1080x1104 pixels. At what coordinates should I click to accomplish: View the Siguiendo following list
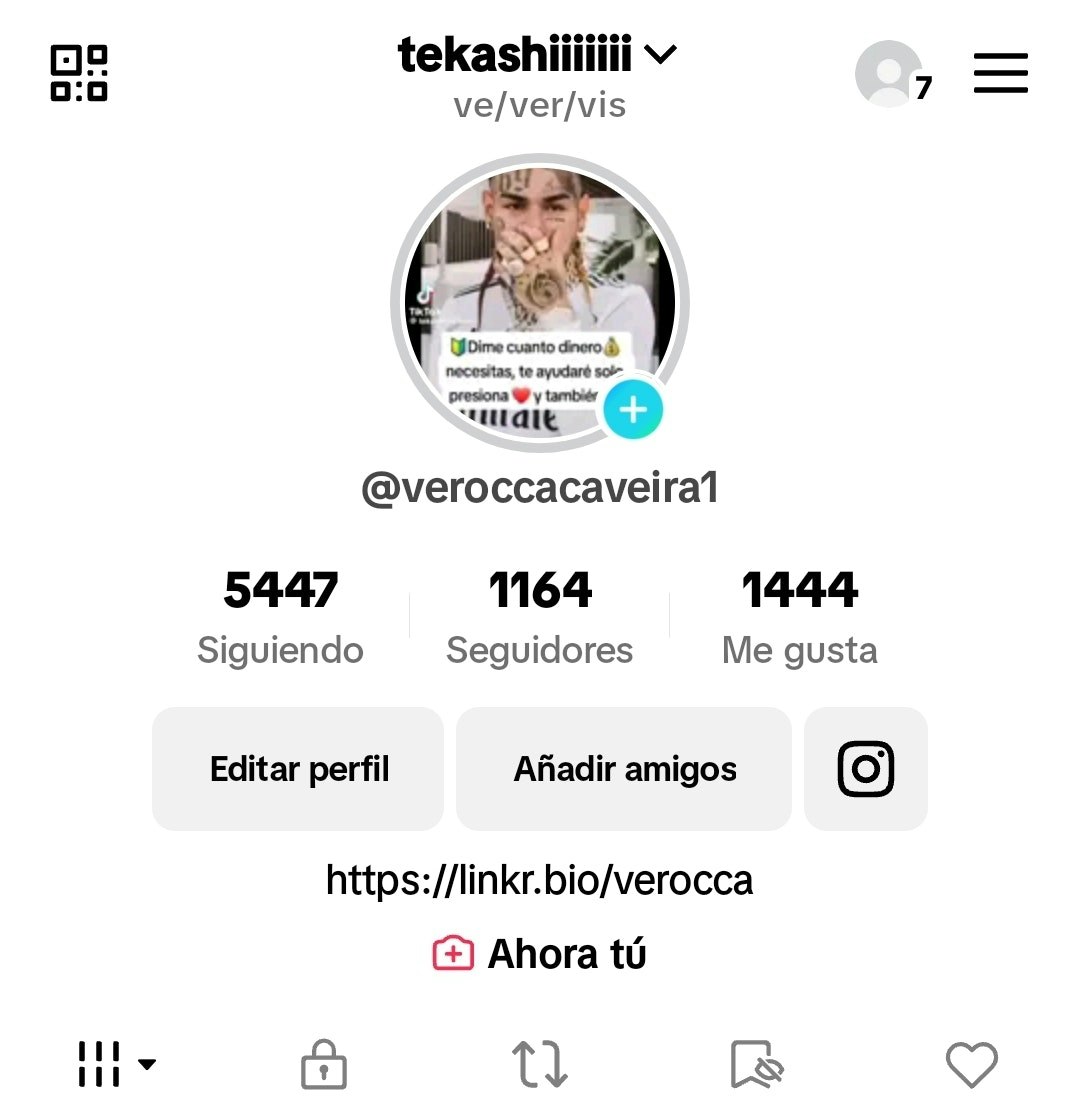[x=280, y=617]
